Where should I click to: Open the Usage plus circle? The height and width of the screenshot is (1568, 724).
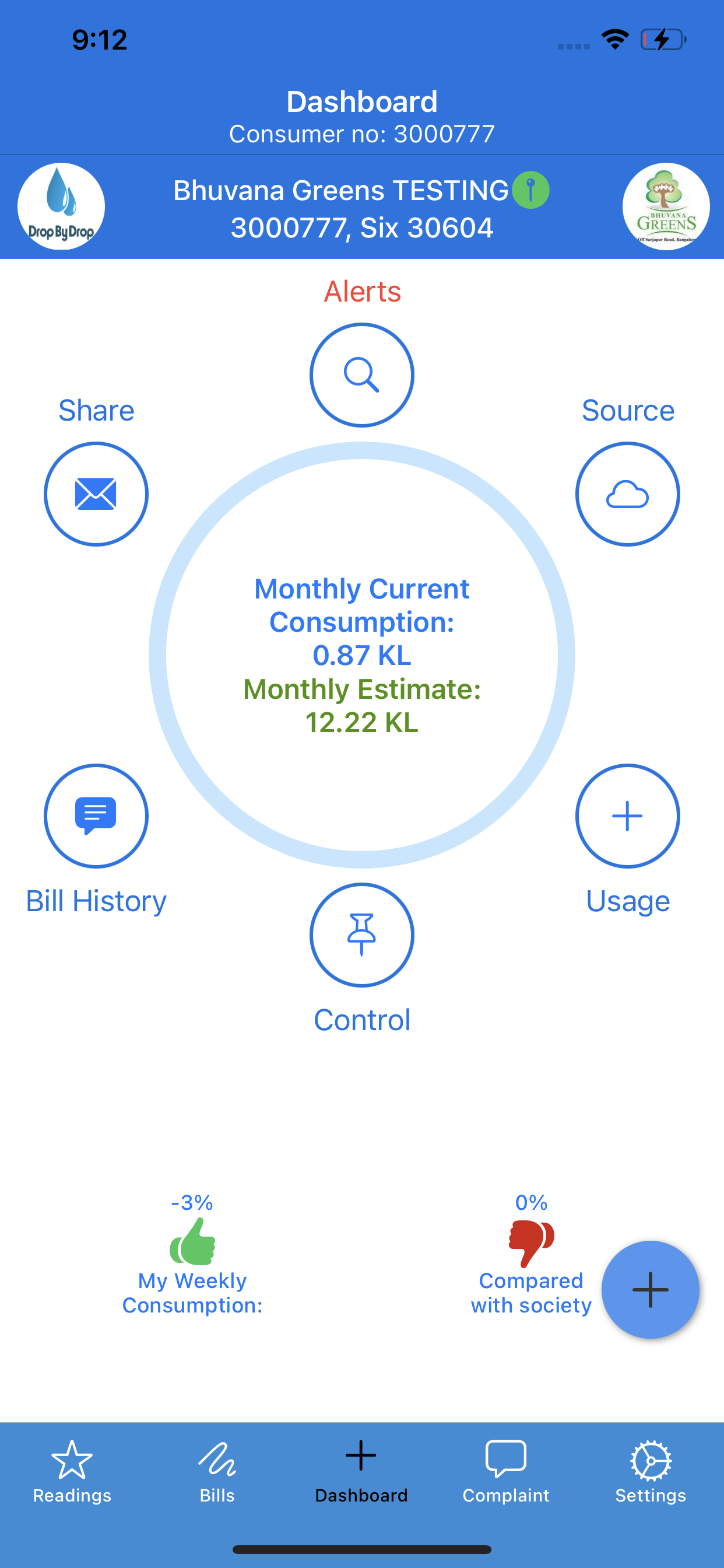point(627,815)
